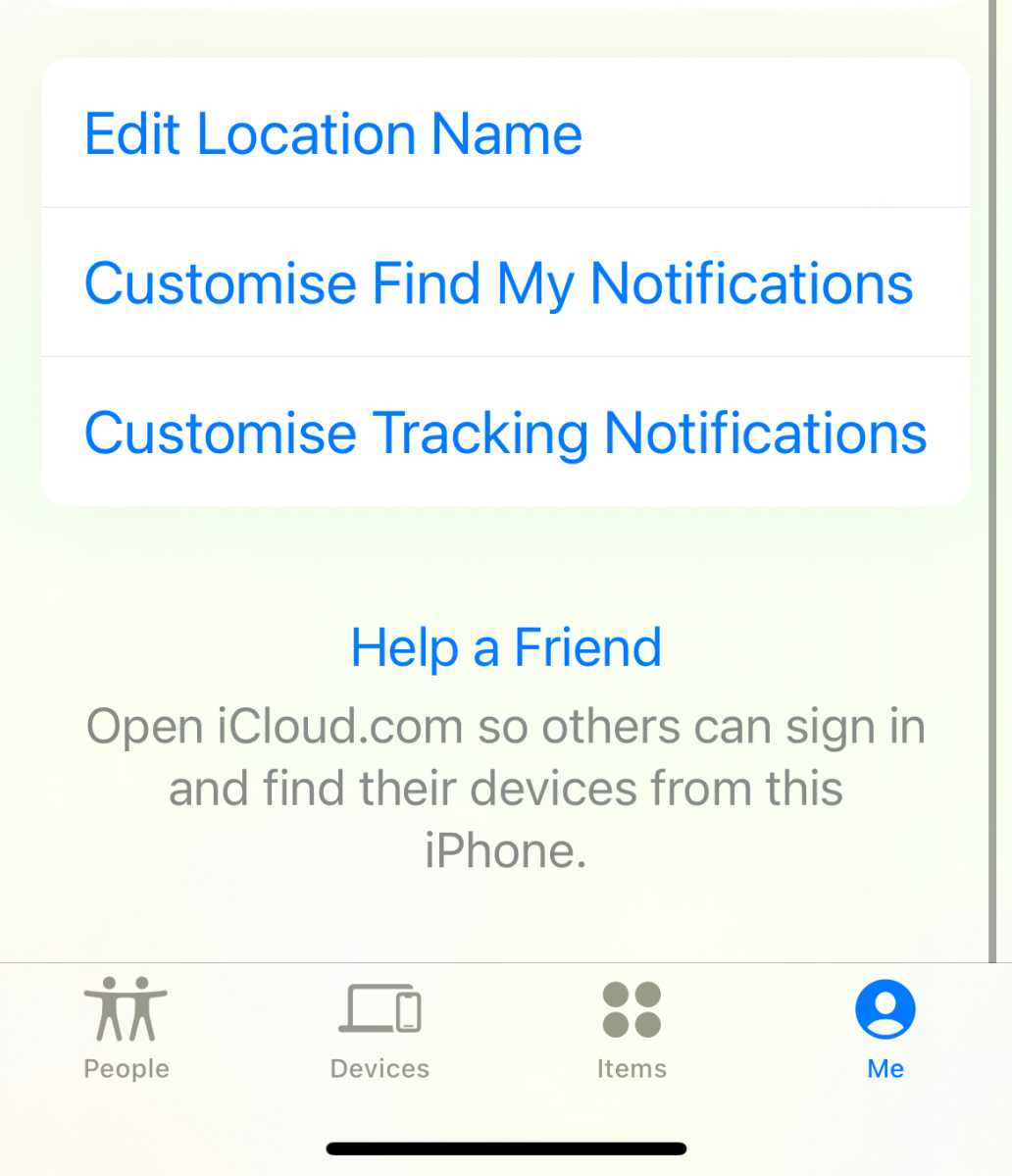1012x1176 pixels.
Task: Switch to the People tab
Action: (126, 1027)
